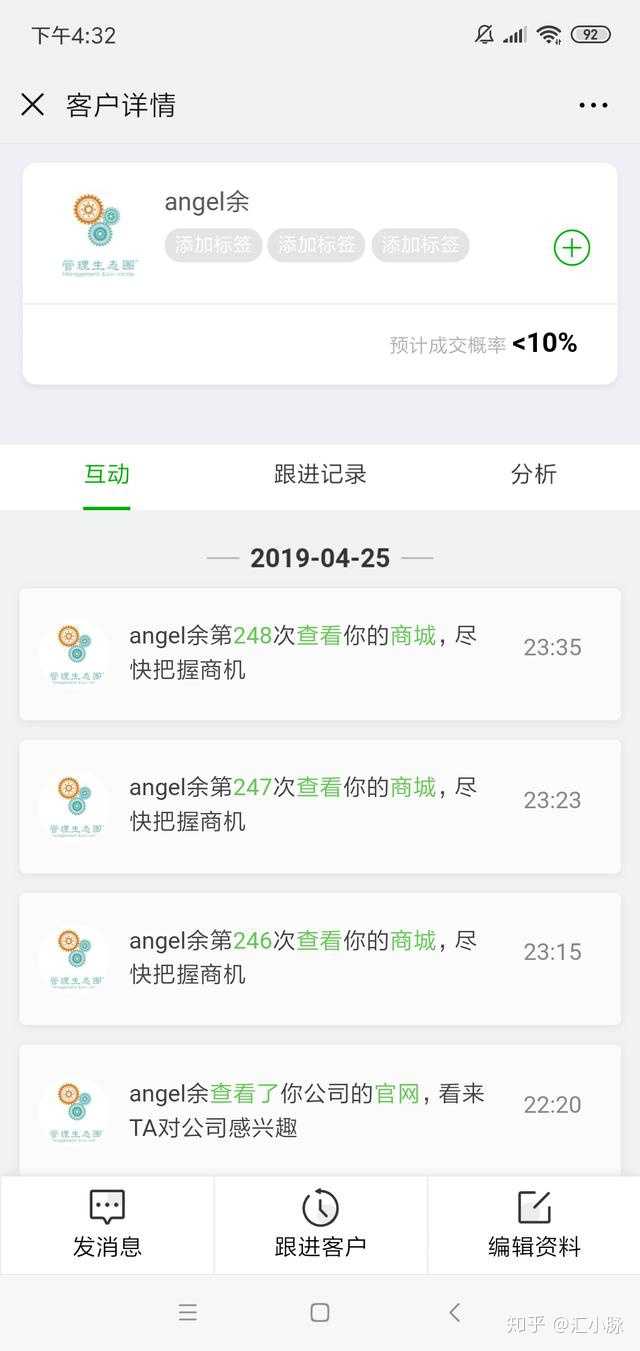Screen dimensions: 640x1351
Task: Open the 248次 商城 view record
Action: tap(320, 653)
